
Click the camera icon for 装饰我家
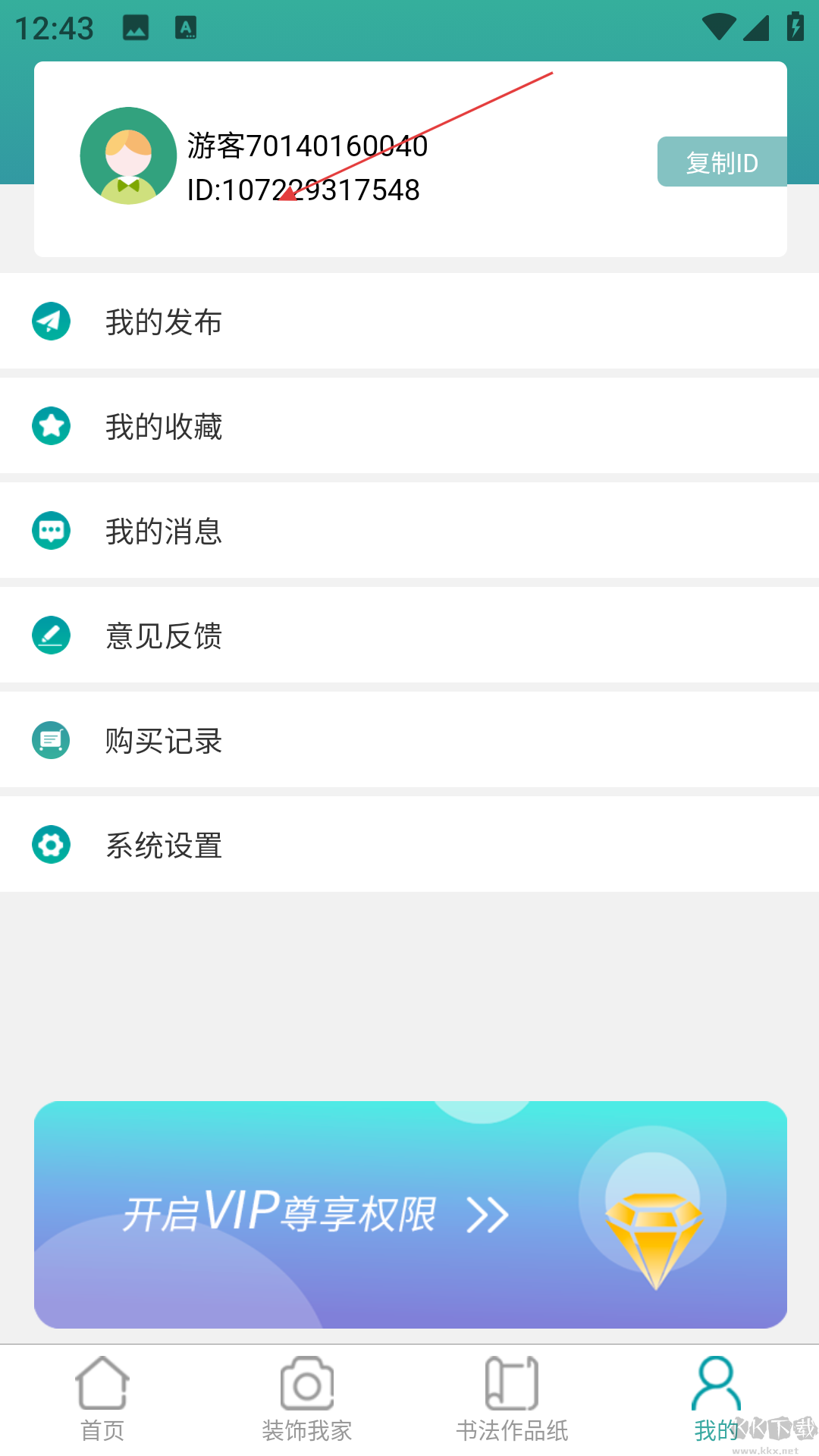[x=306, y=1385]
